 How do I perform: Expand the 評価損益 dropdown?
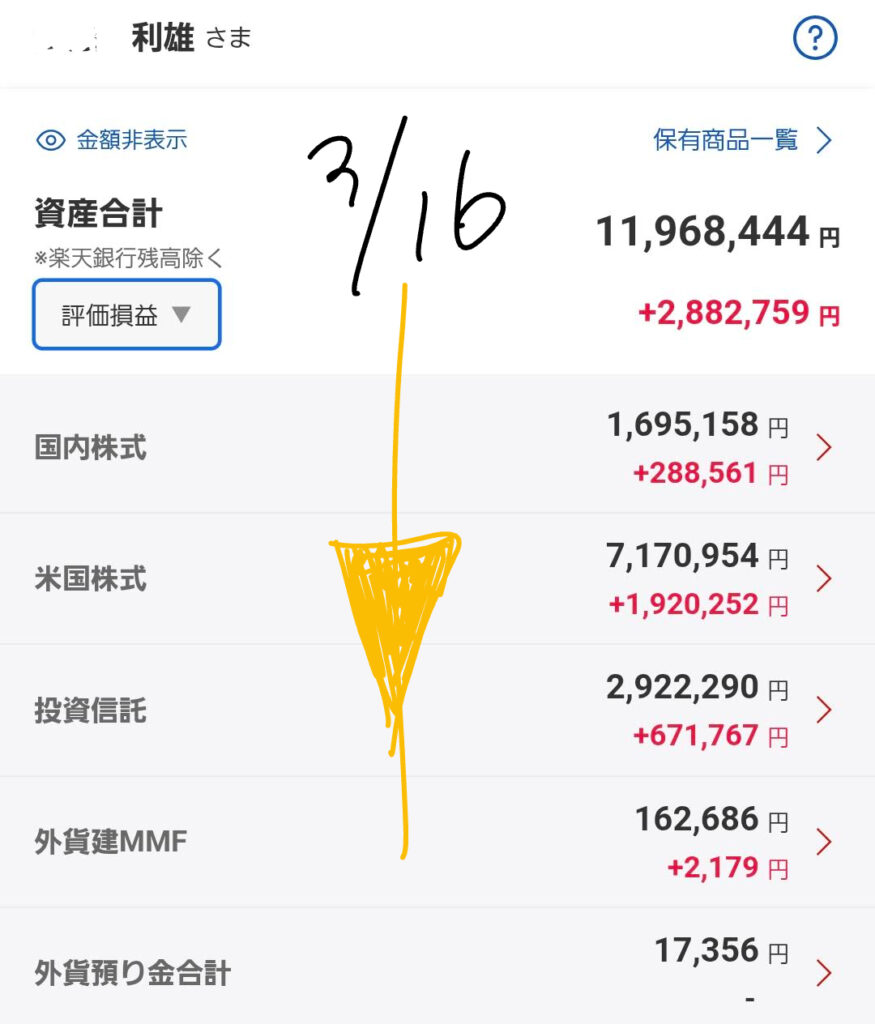pyautogui.click(x=127, y=315)
